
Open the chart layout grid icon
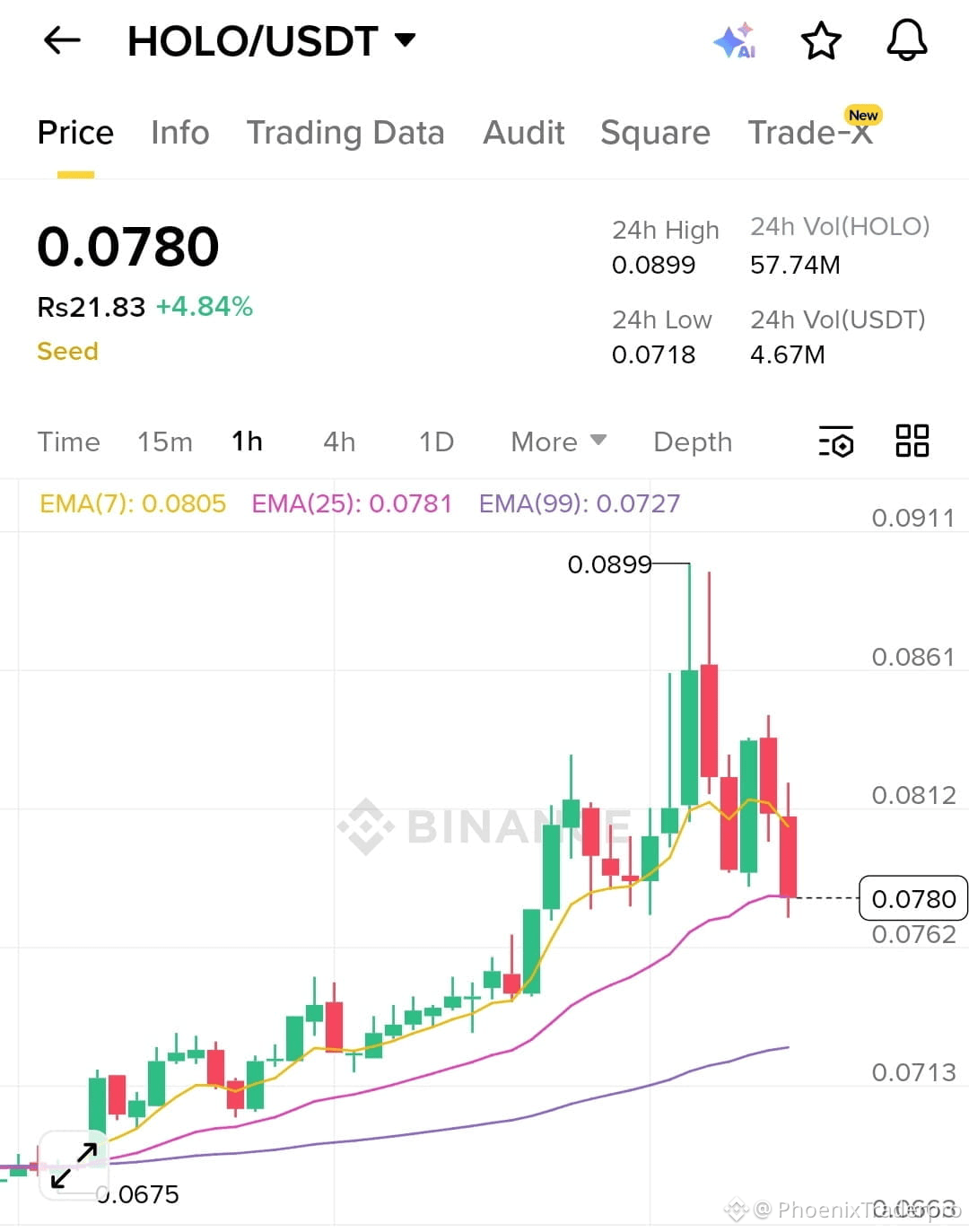tap(912, 441)
